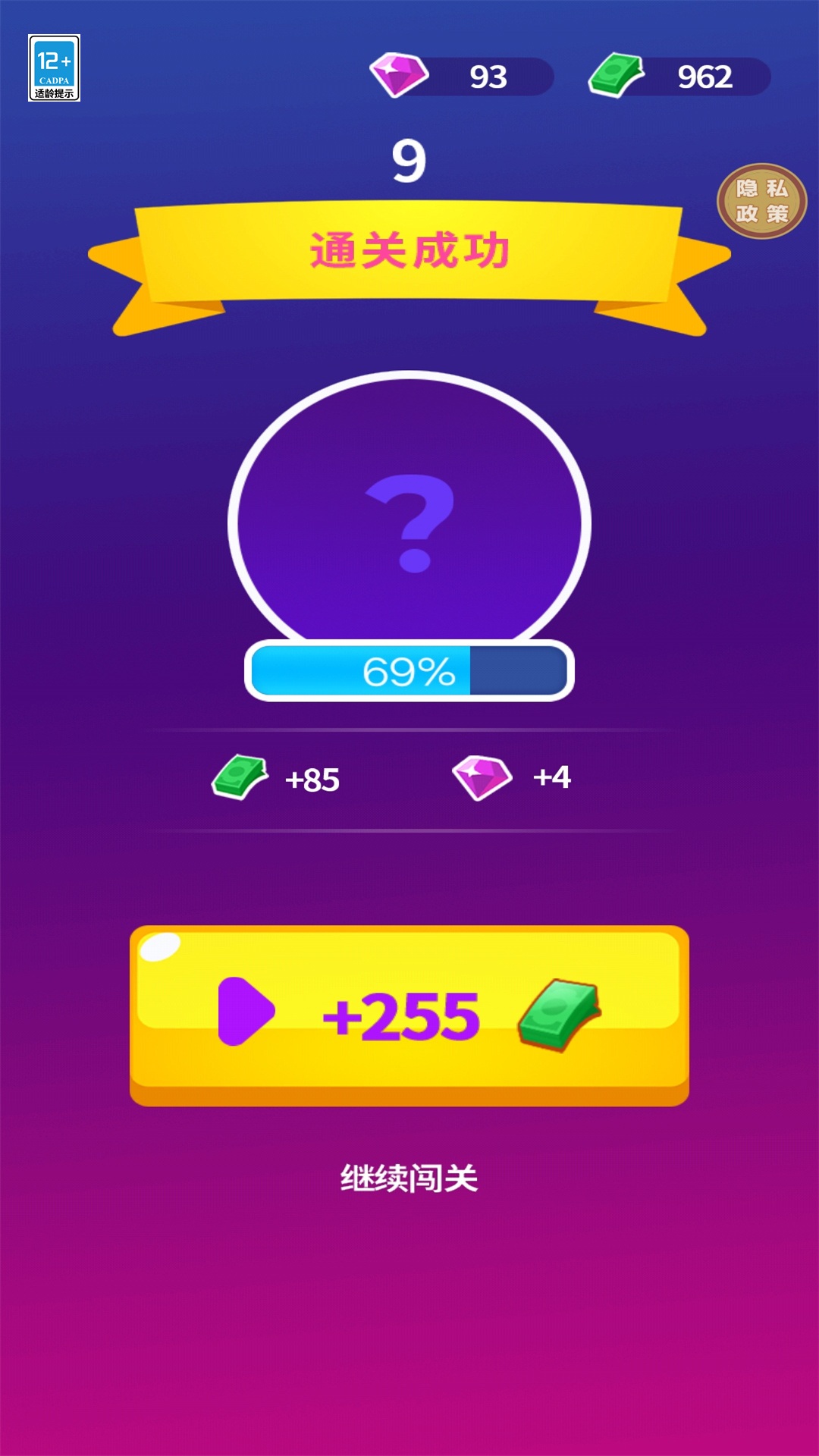Screen dimensions: 819x1456
Task: Claim +255 cash by watching video
Action: pos(409,1015)
